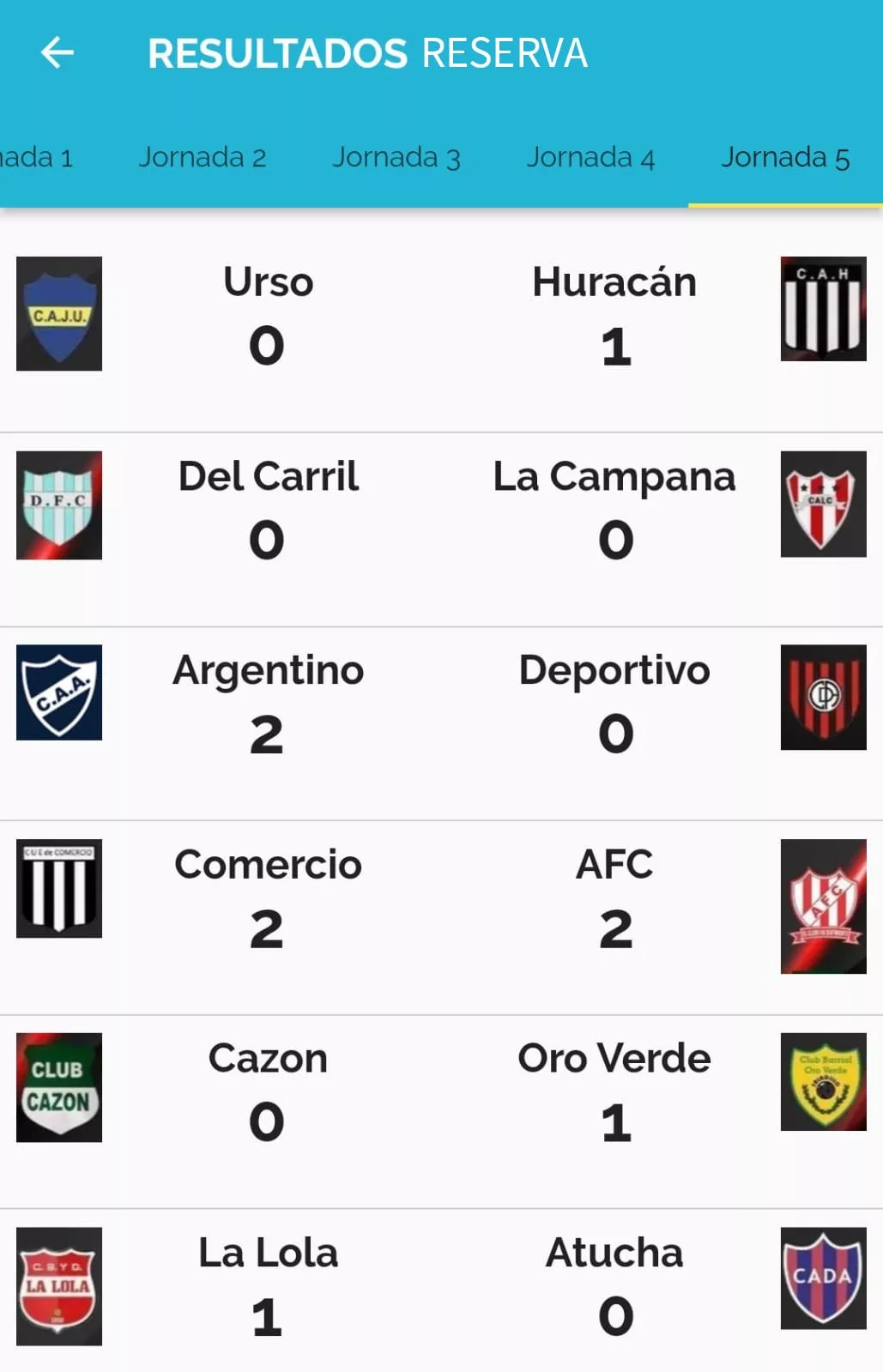Screen dimensions: 883x1372
Task: Open the Urso vs Huracán match
Action: pos(441,316)
